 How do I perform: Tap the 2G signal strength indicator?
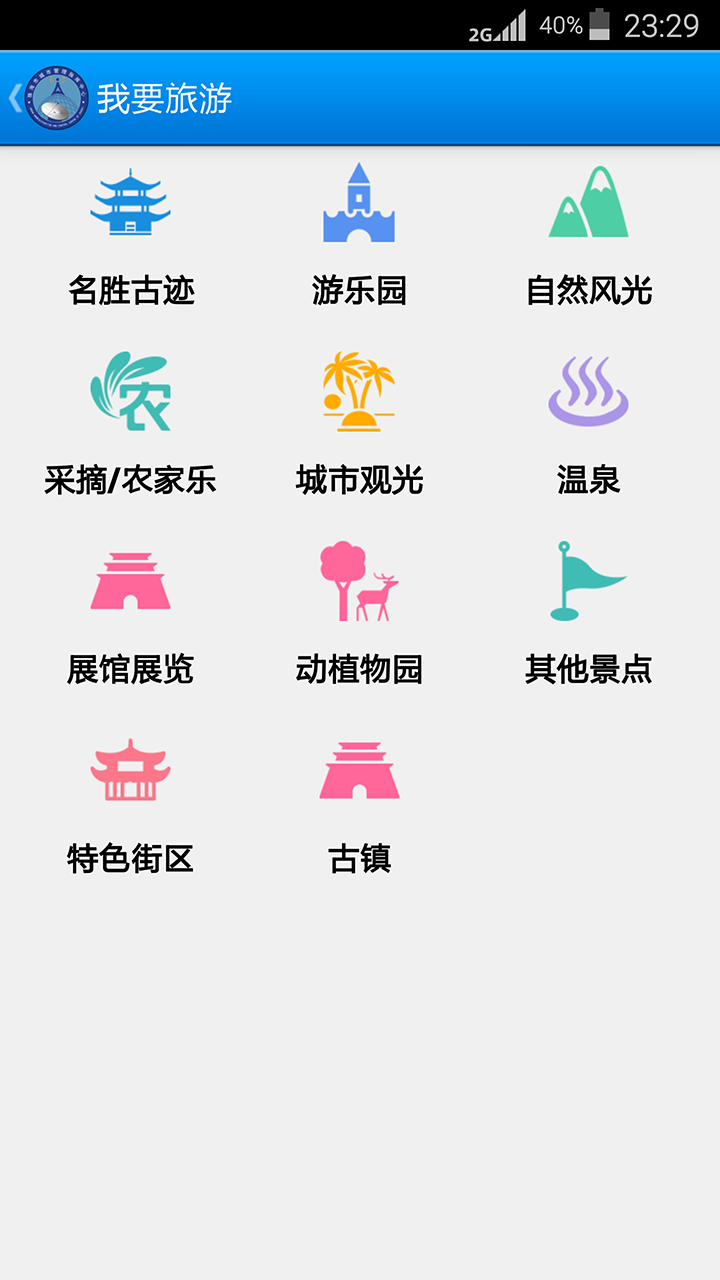pyautogui.click(x=496, y=25)
